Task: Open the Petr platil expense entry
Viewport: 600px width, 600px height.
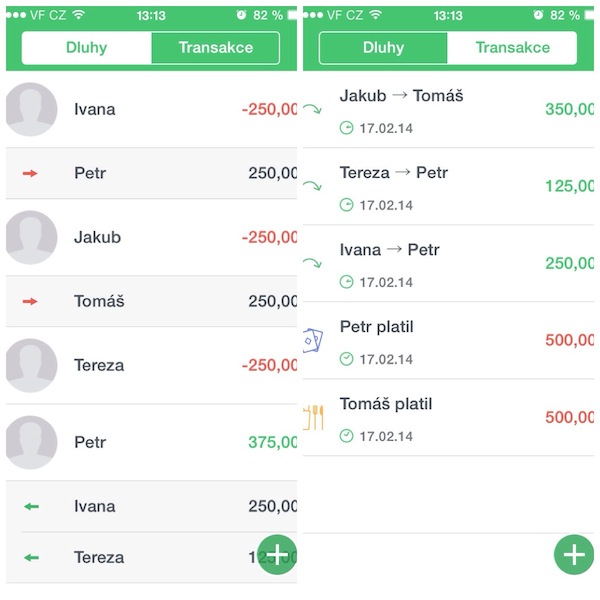Action: point(448,341)
